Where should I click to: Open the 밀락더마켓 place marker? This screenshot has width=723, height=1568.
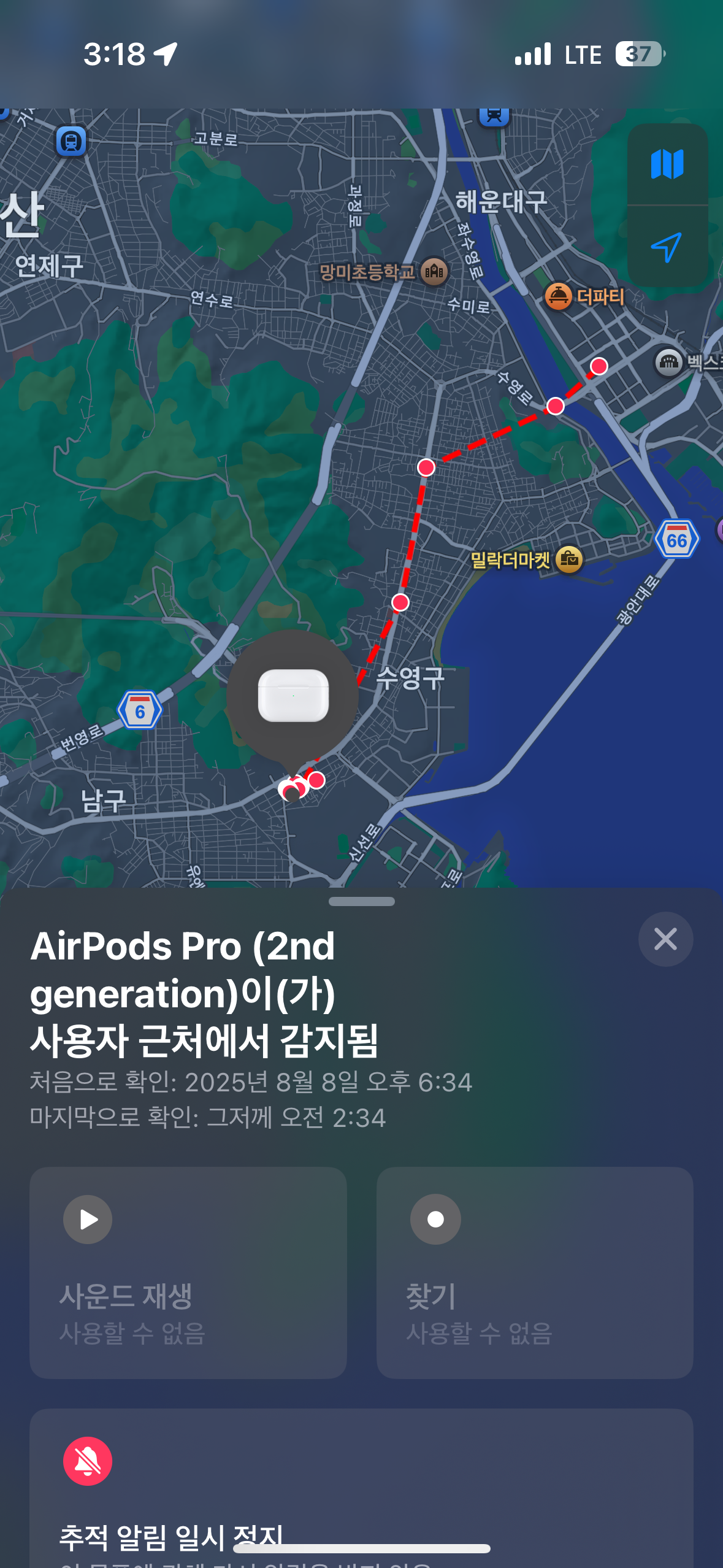tap(569, 559)
